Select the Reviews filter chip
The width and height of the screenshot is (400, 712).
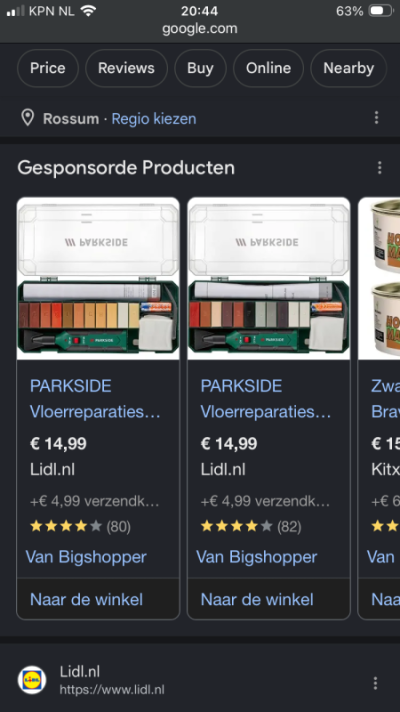pyautogui.click(x=126, y=68)
